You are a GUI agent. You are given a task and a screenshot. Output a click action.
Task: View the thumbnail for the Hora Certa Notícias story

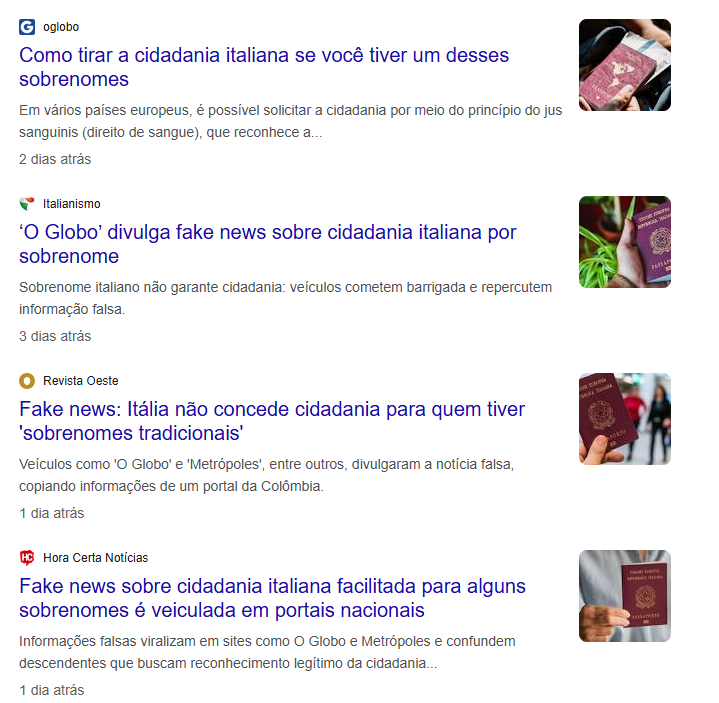click(625, 596)
